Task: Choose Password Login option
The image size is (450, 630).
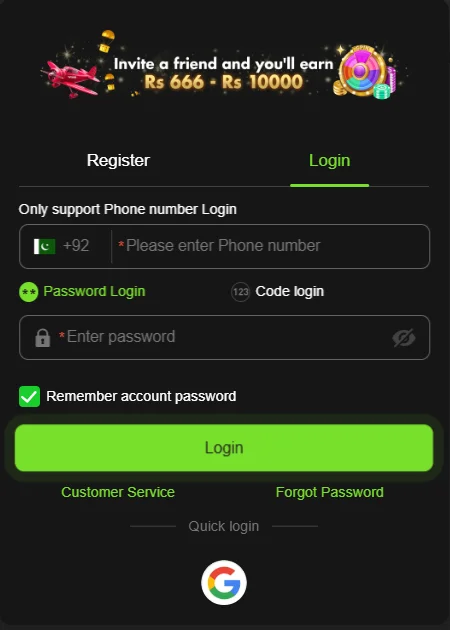Action: coord(82,292)
